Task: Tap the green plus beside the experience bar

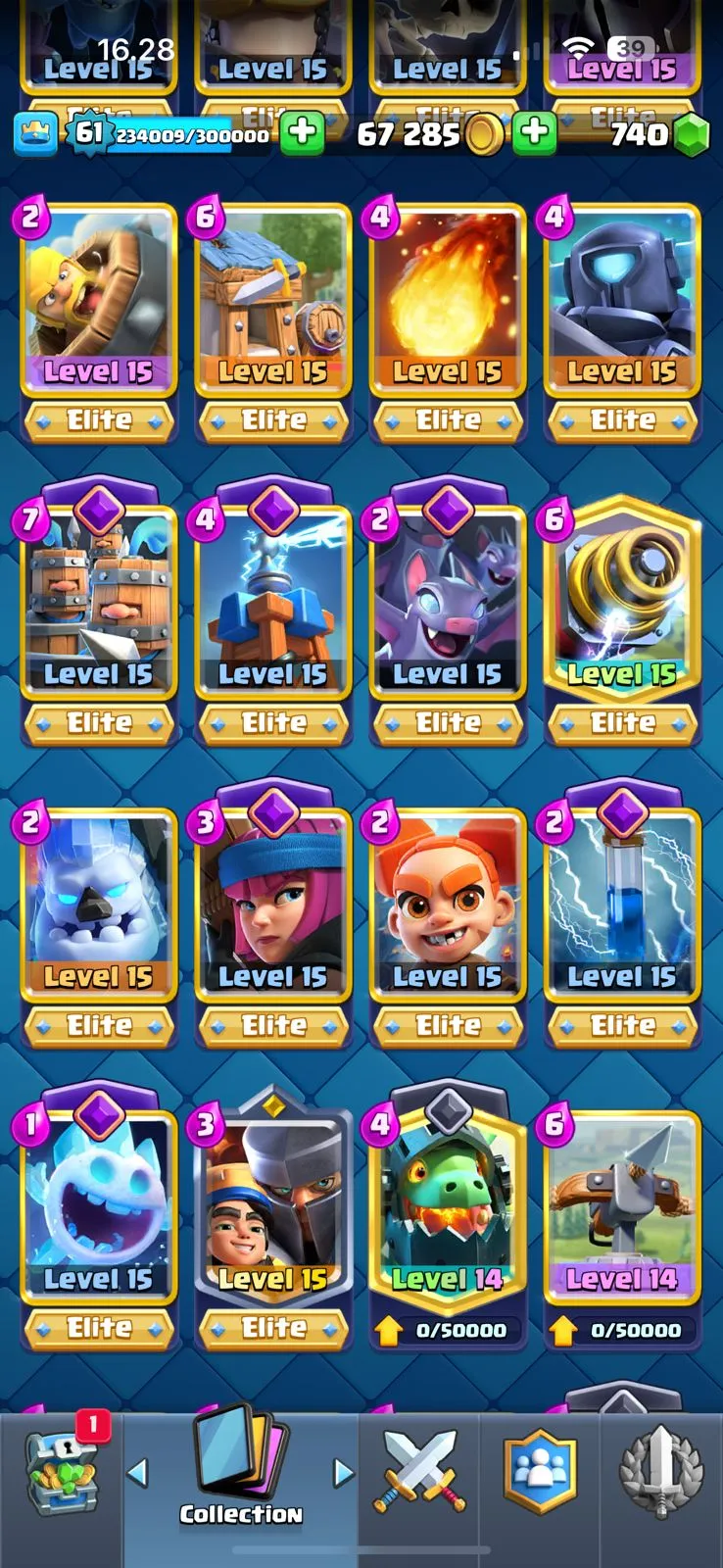Action: [x=303, y=133]
